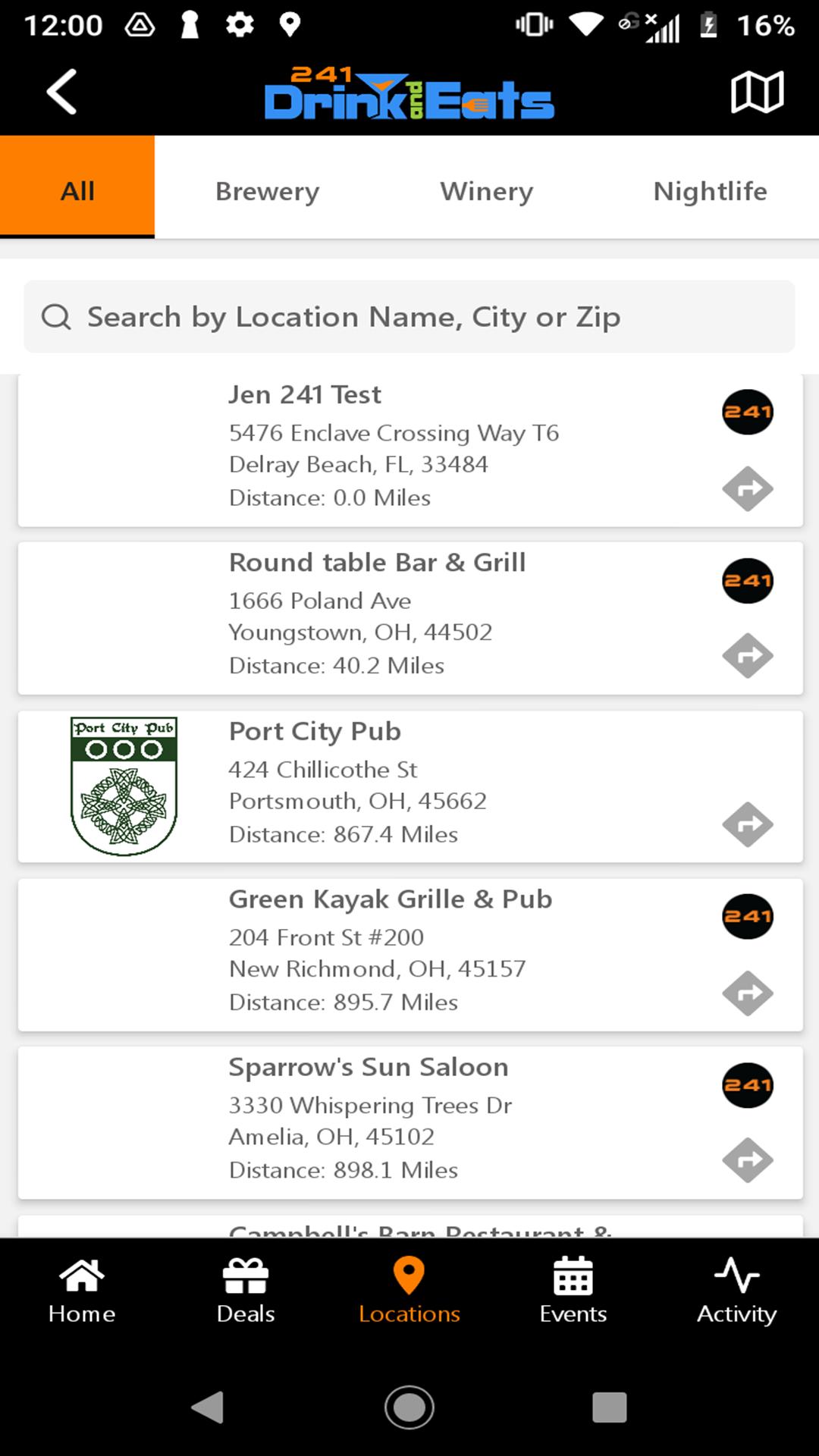Get directions to Sparrow's Sun Saloon
Image resolution: width=819 pixels, height=1456 pixels.
[x=748, y=1160]
